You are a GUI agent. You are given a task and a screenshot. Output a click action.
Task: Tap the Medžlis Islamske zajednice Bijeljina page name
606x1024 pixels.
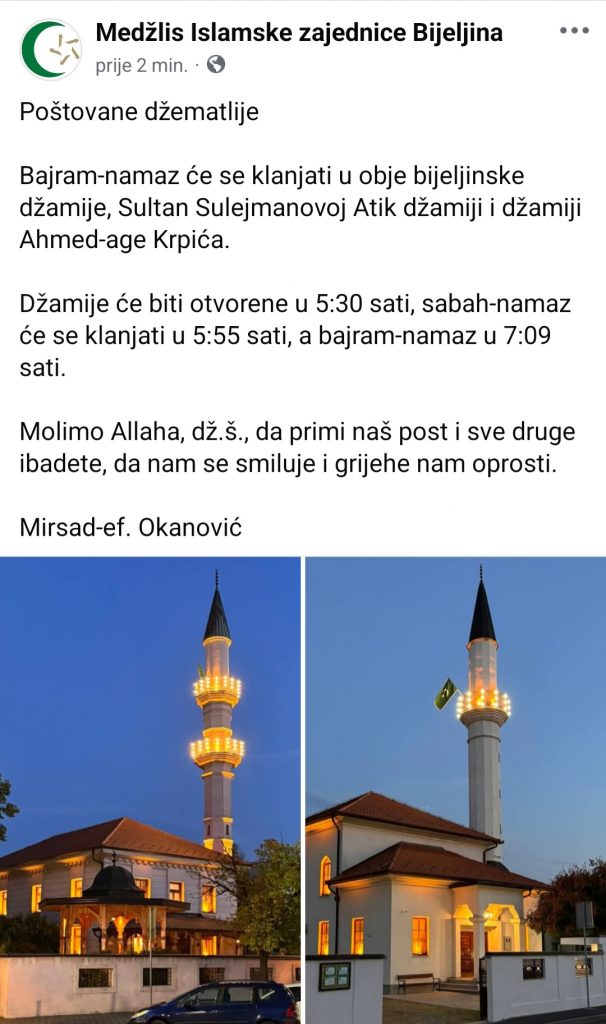[299, 32]
